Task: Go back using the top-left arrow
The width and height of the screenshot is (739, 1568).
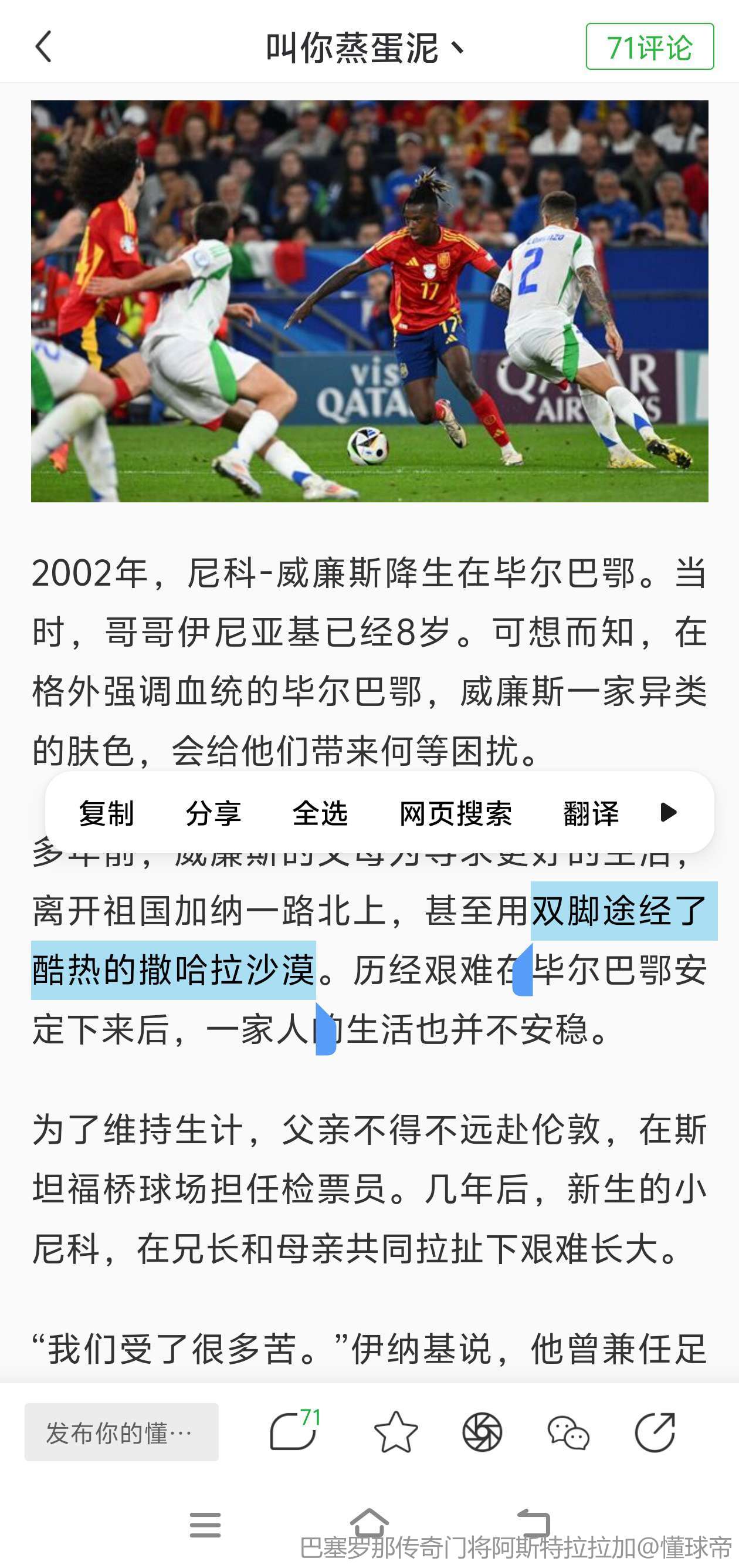Action: pos(44,47)
